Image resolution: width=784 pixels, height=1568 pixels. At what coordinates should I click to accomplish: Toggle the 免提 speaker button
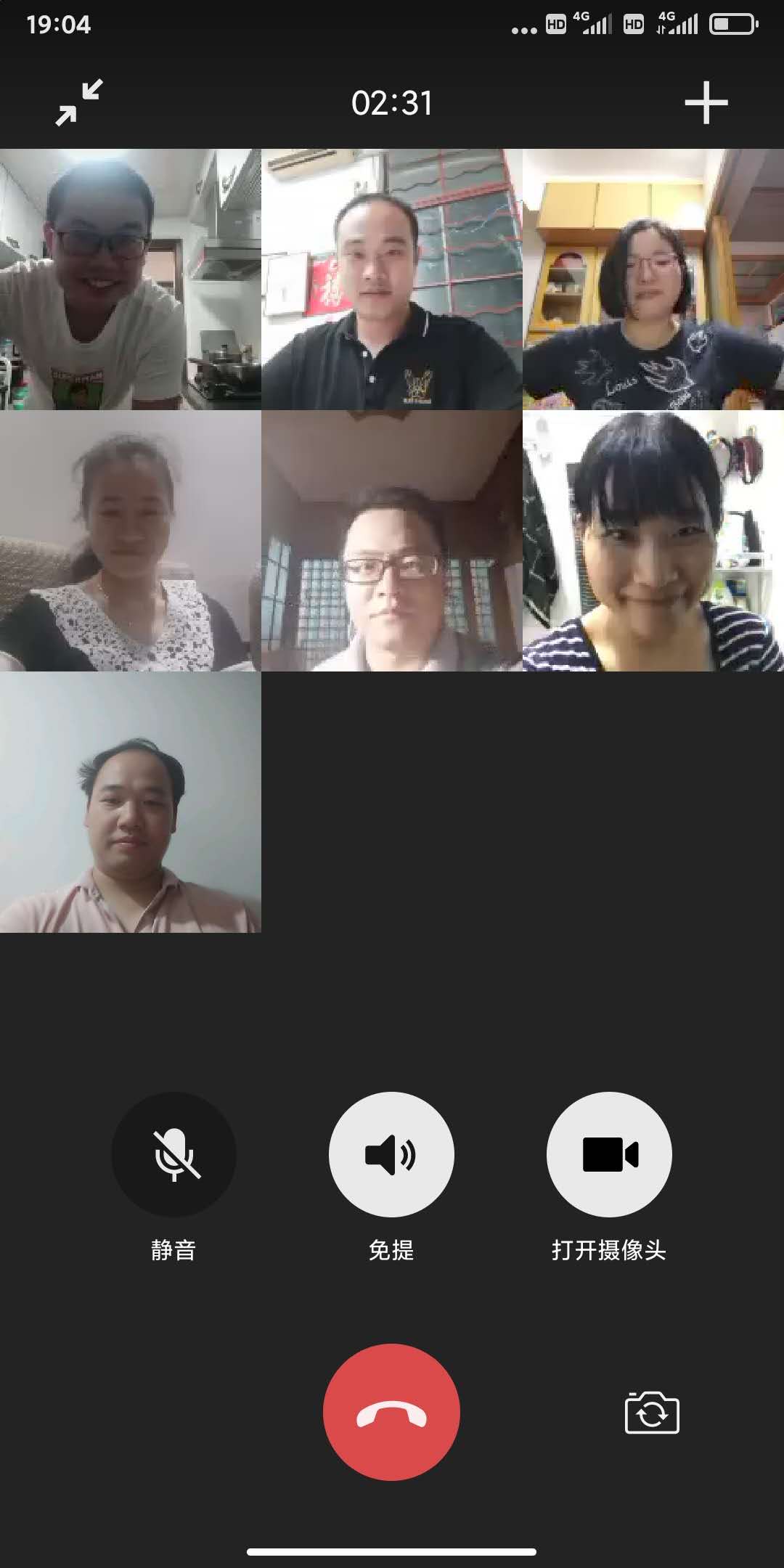(x=391, y=1154)
